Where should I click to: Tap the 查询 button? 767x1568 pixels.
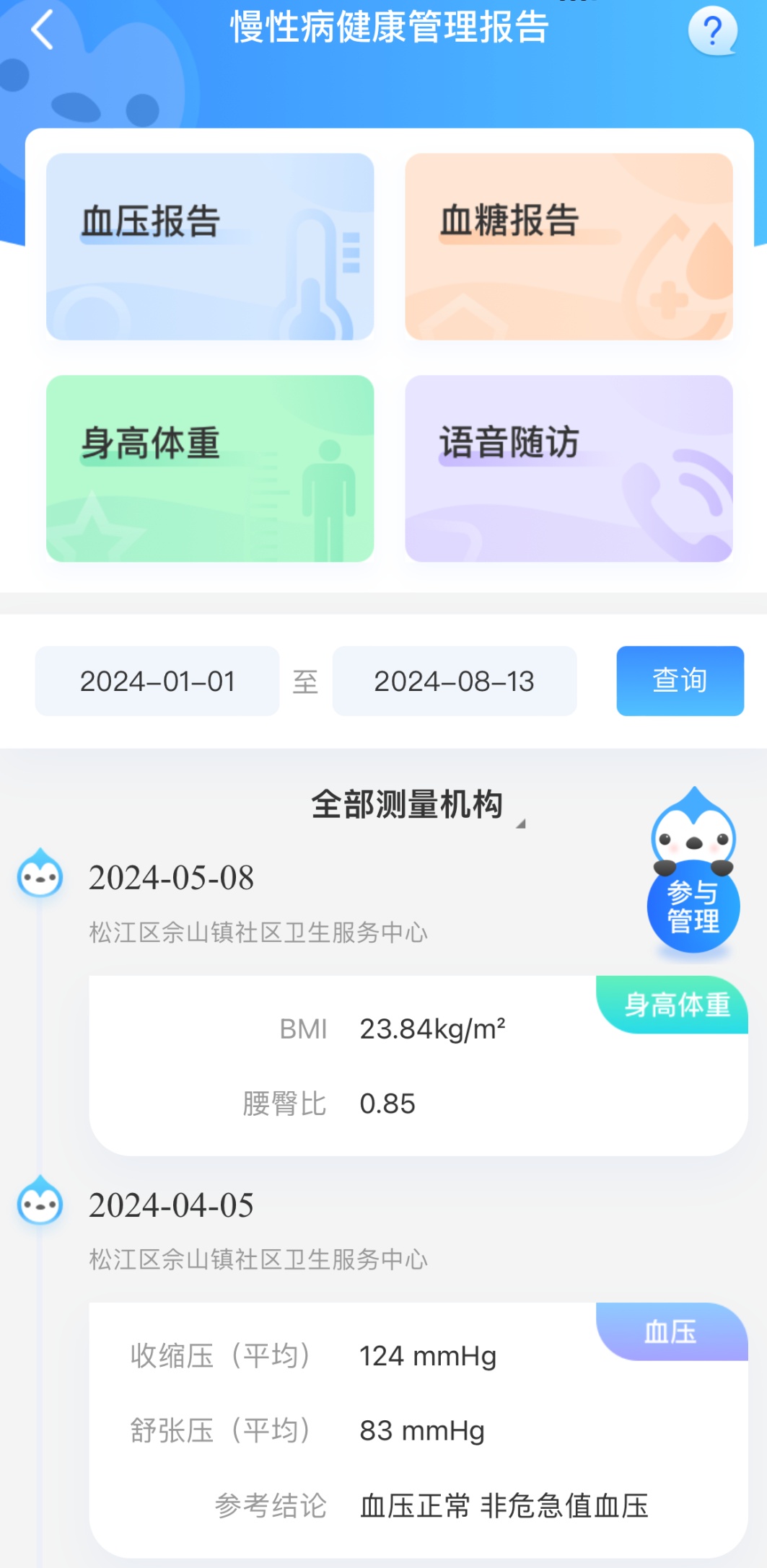[x=680, y=681]
